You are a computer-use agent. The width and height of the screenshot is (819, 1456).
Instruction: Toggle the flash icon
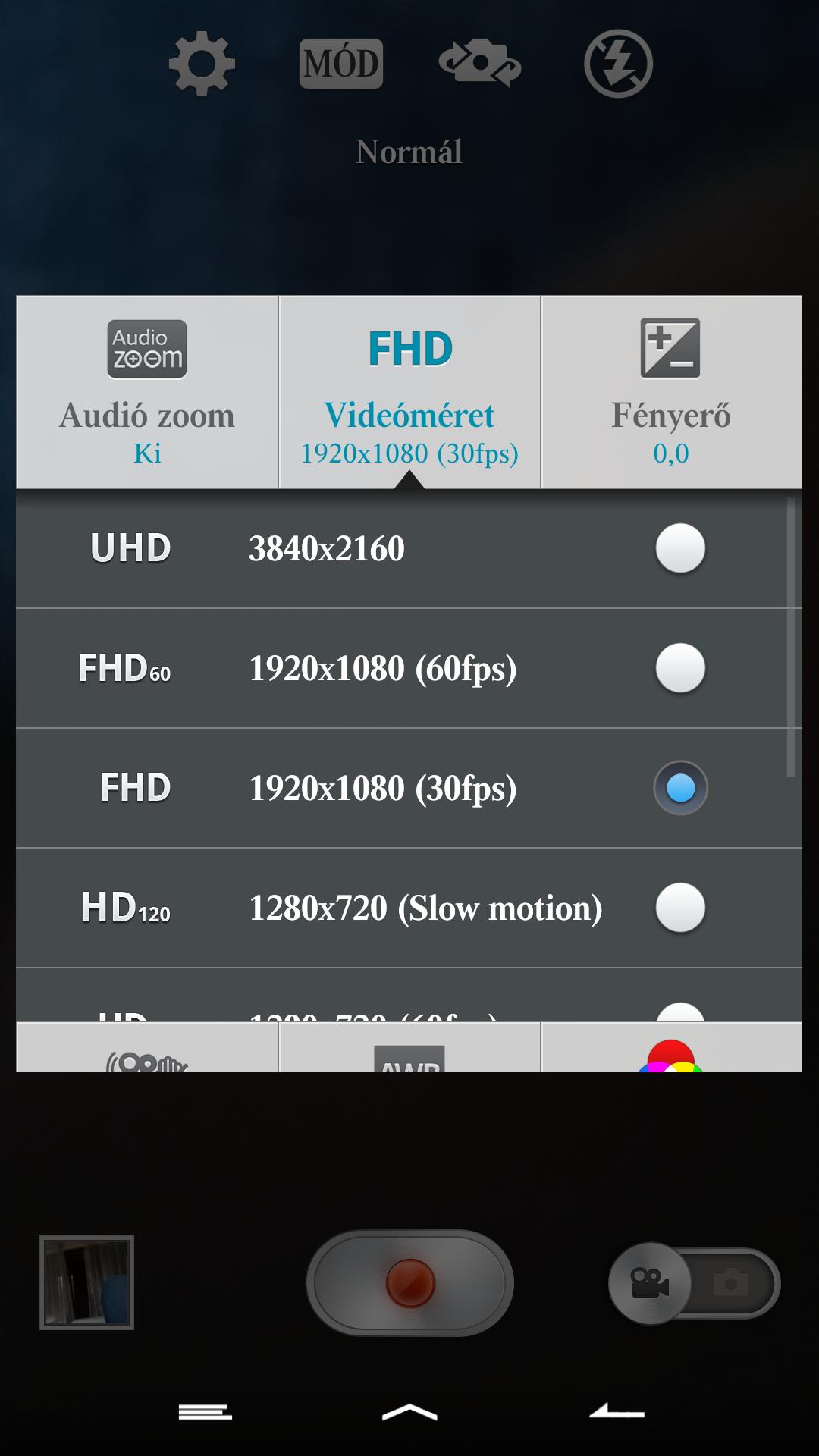(618, 64)
